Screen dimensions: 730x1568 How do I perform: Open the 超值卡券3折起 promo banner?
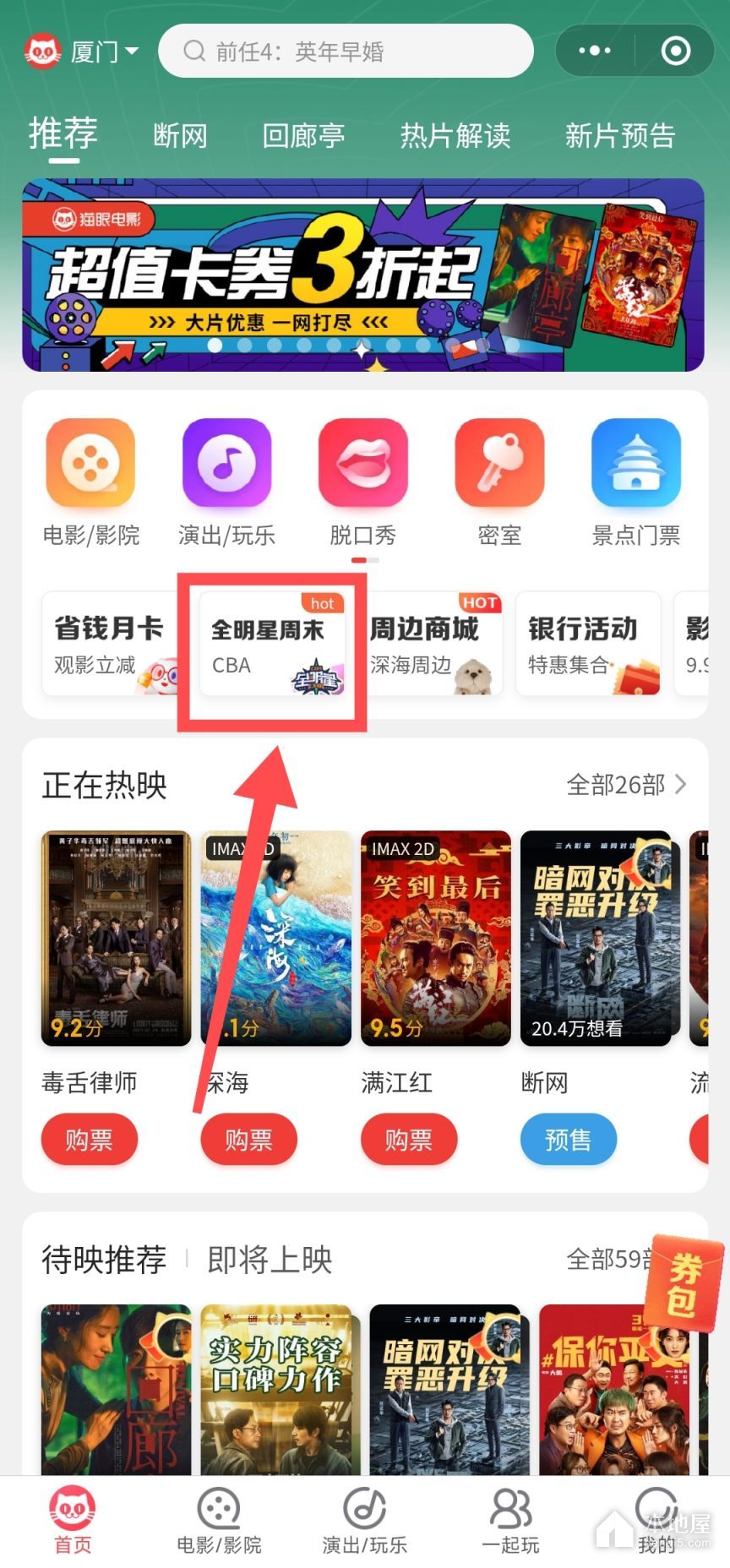pyautogui.click(x=363, y=275)
